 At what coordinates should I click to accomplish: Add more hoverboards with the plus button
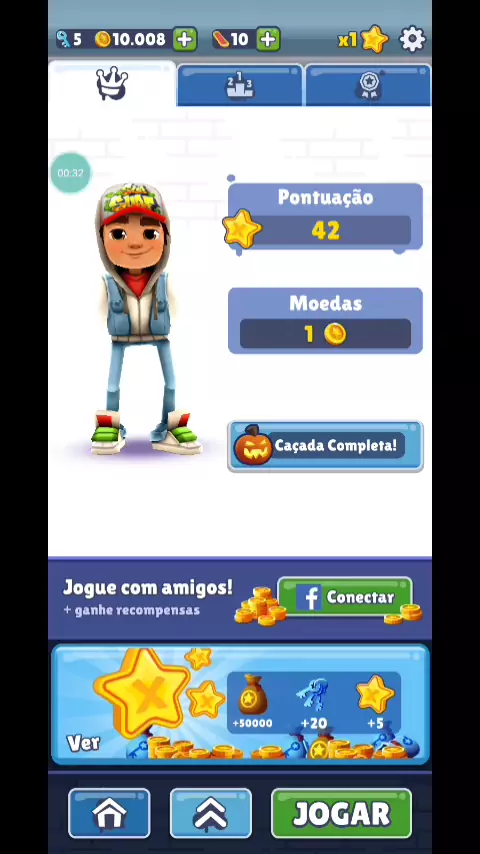point(268,39)
